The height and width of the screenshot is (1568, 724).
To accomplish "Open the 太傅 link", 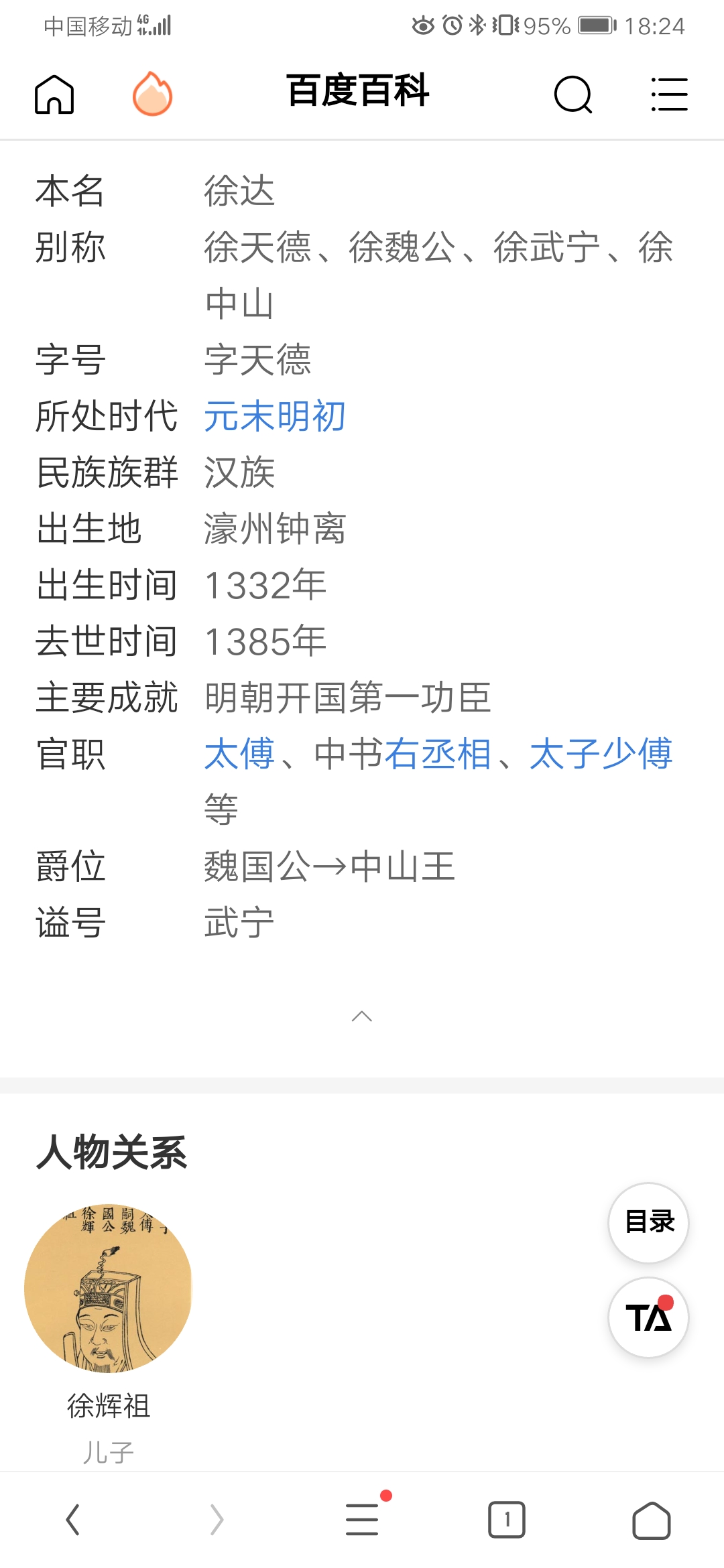I will [239, 754].
